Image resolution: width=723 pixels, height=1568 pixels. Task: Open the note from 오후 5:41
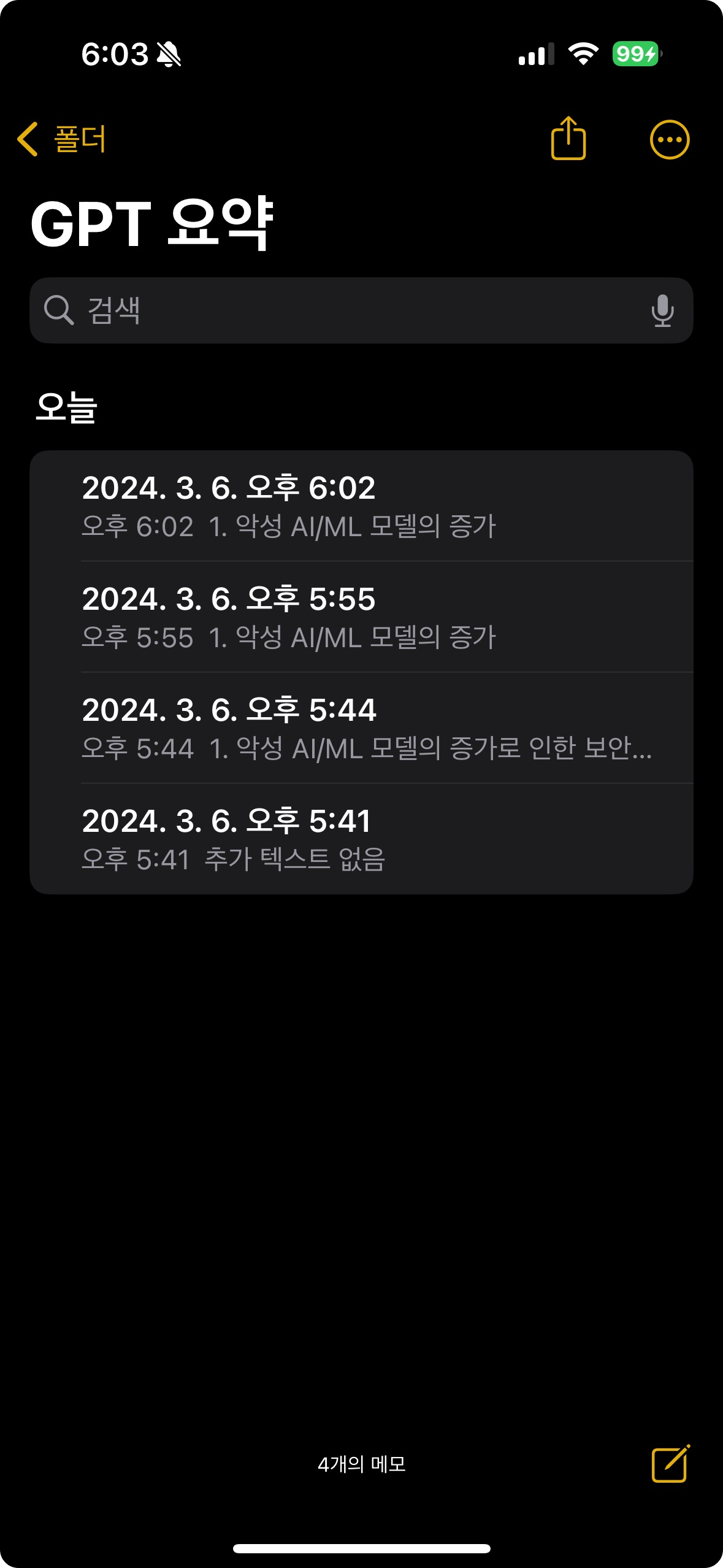(361, 839)
